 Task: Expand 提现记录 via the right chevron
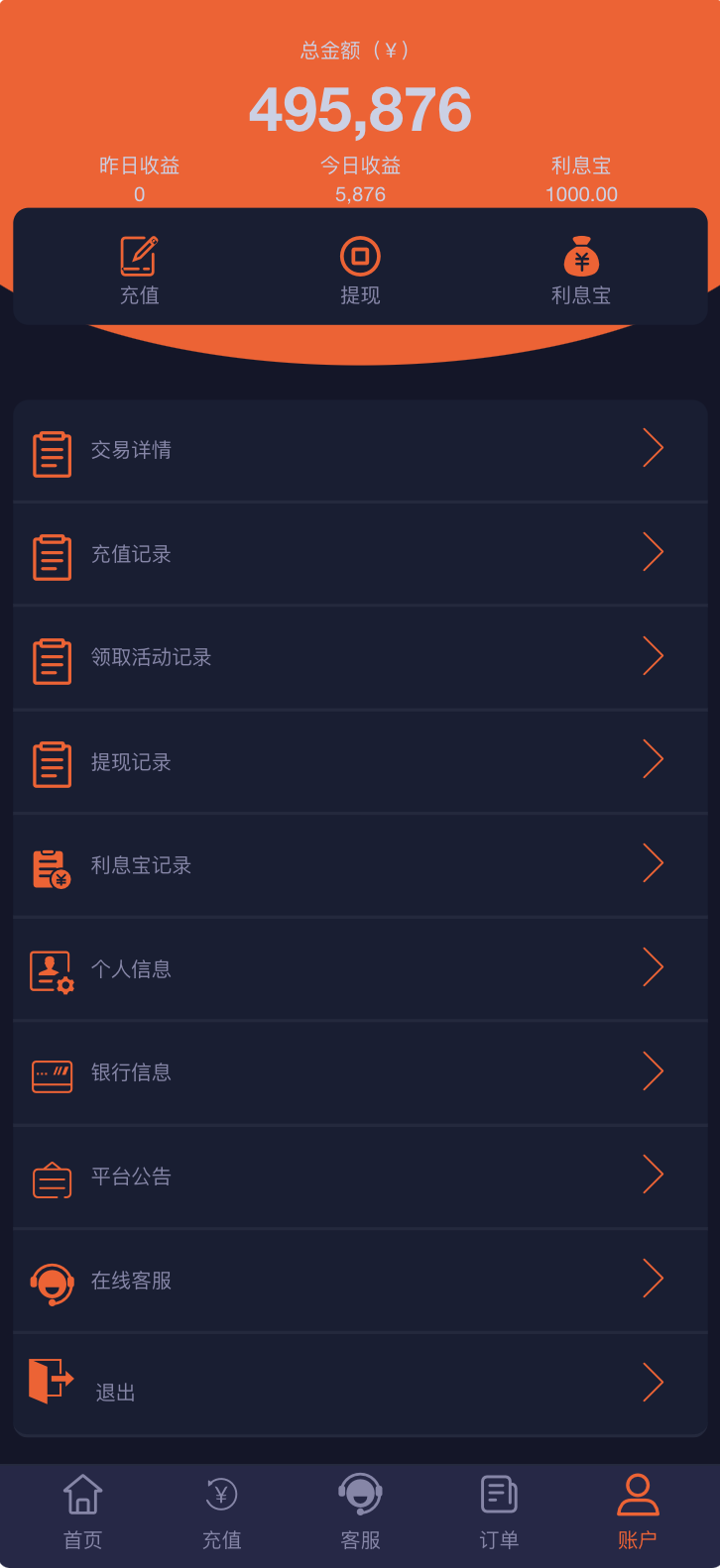point(653,760)
